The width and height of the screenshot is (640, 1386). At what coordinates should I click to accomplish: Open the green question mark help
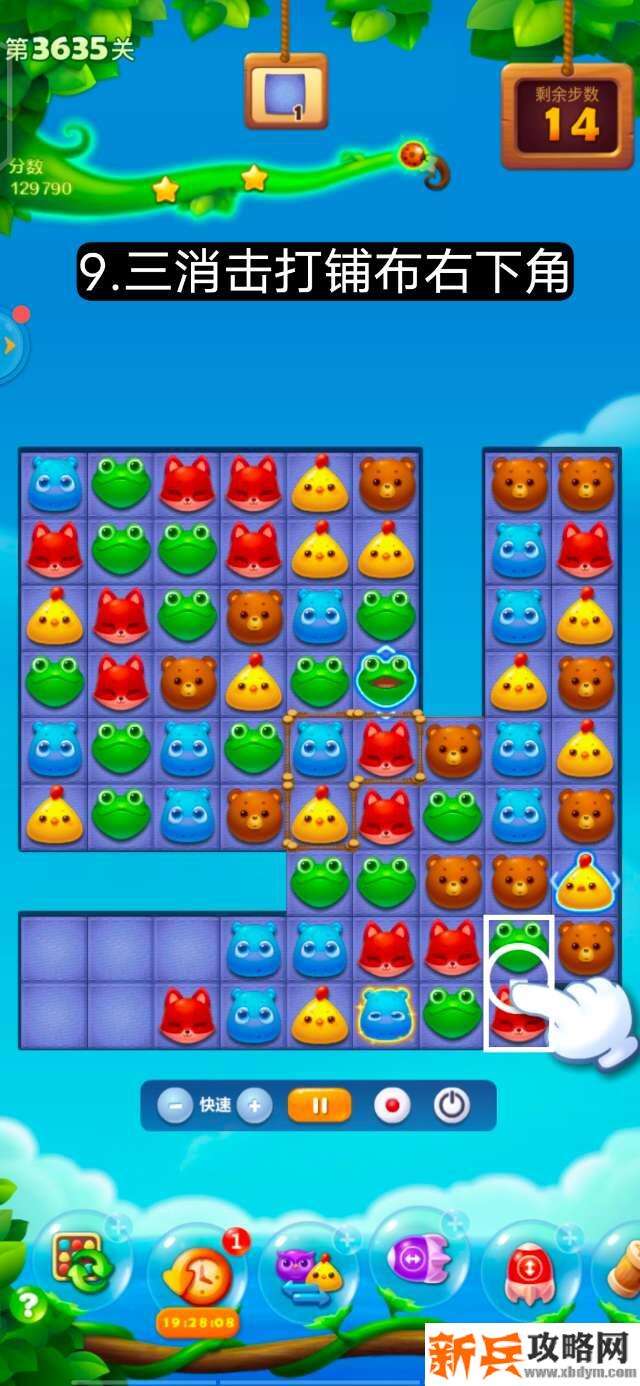tap(28, 1304)
